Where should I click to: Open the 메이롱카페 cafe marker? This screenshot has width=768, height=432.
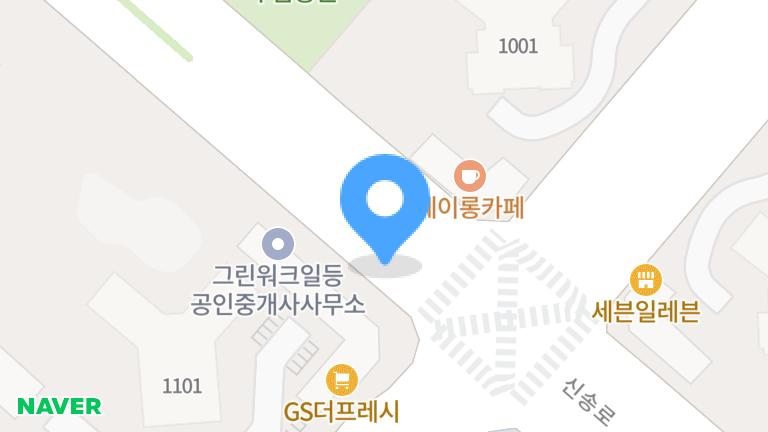(469, 177)
